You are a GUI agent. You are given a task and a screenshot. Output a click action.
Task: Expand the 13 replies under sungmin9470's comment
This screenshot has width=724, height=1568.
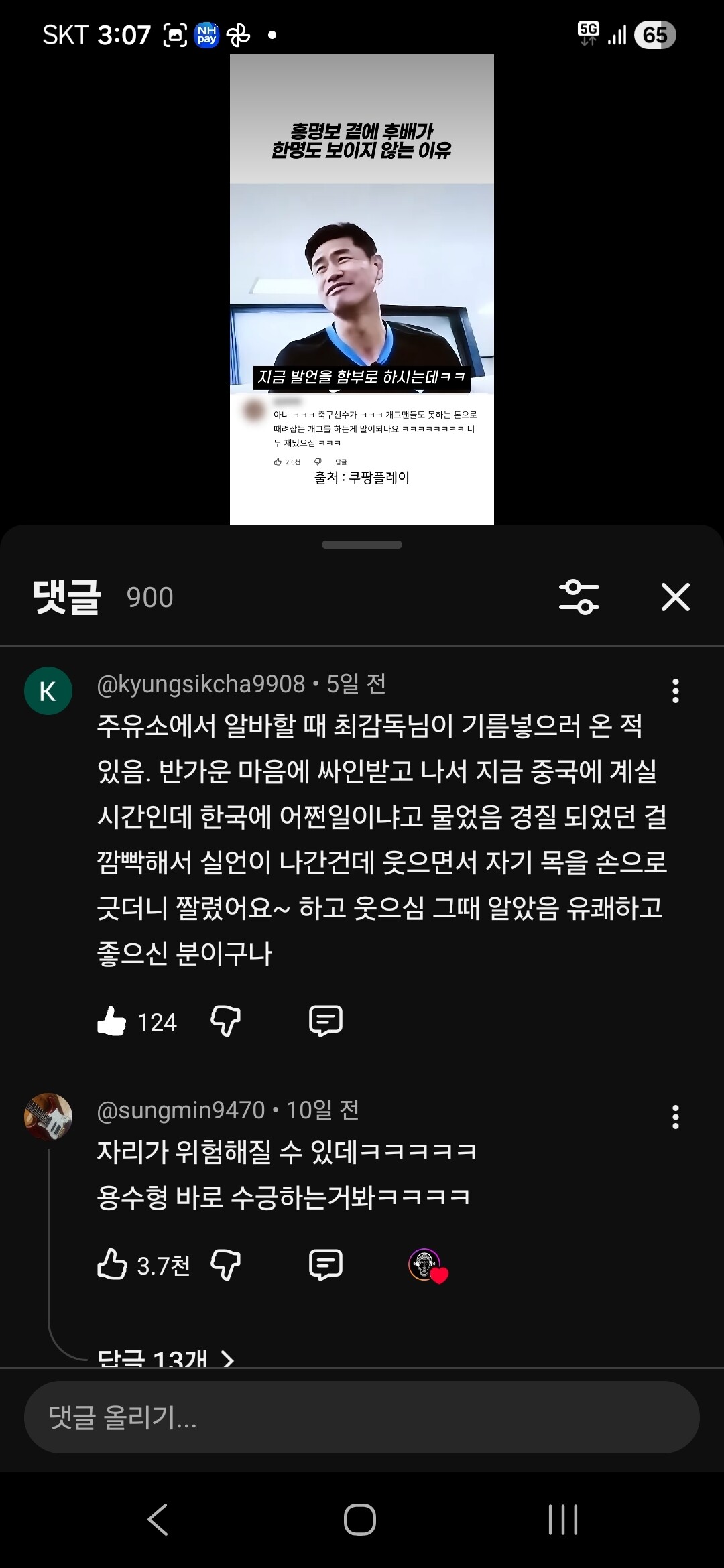pos(166,1358)
